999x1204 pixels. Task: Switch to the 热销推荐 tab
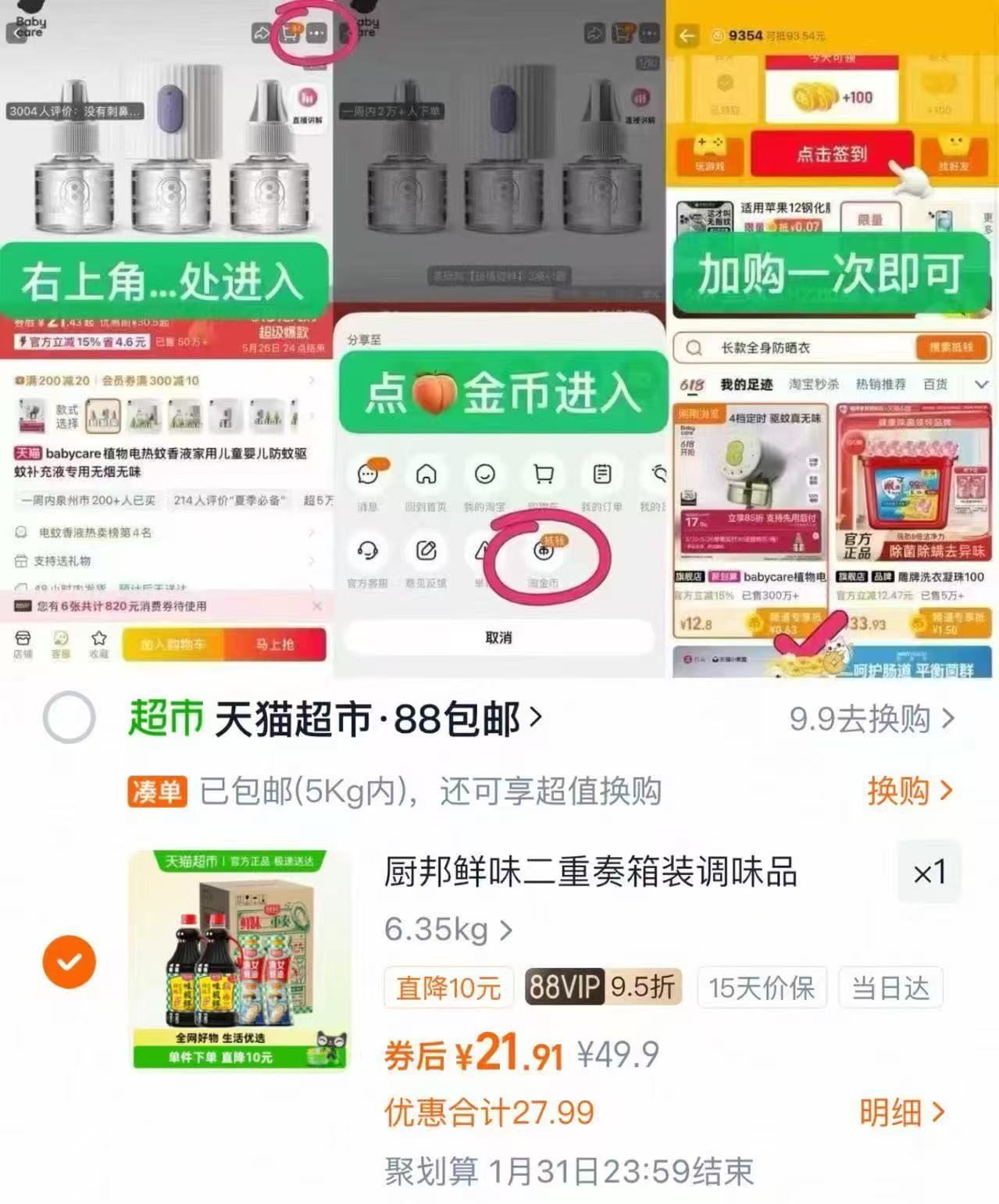pyautogui.click(x=881, y=384)
